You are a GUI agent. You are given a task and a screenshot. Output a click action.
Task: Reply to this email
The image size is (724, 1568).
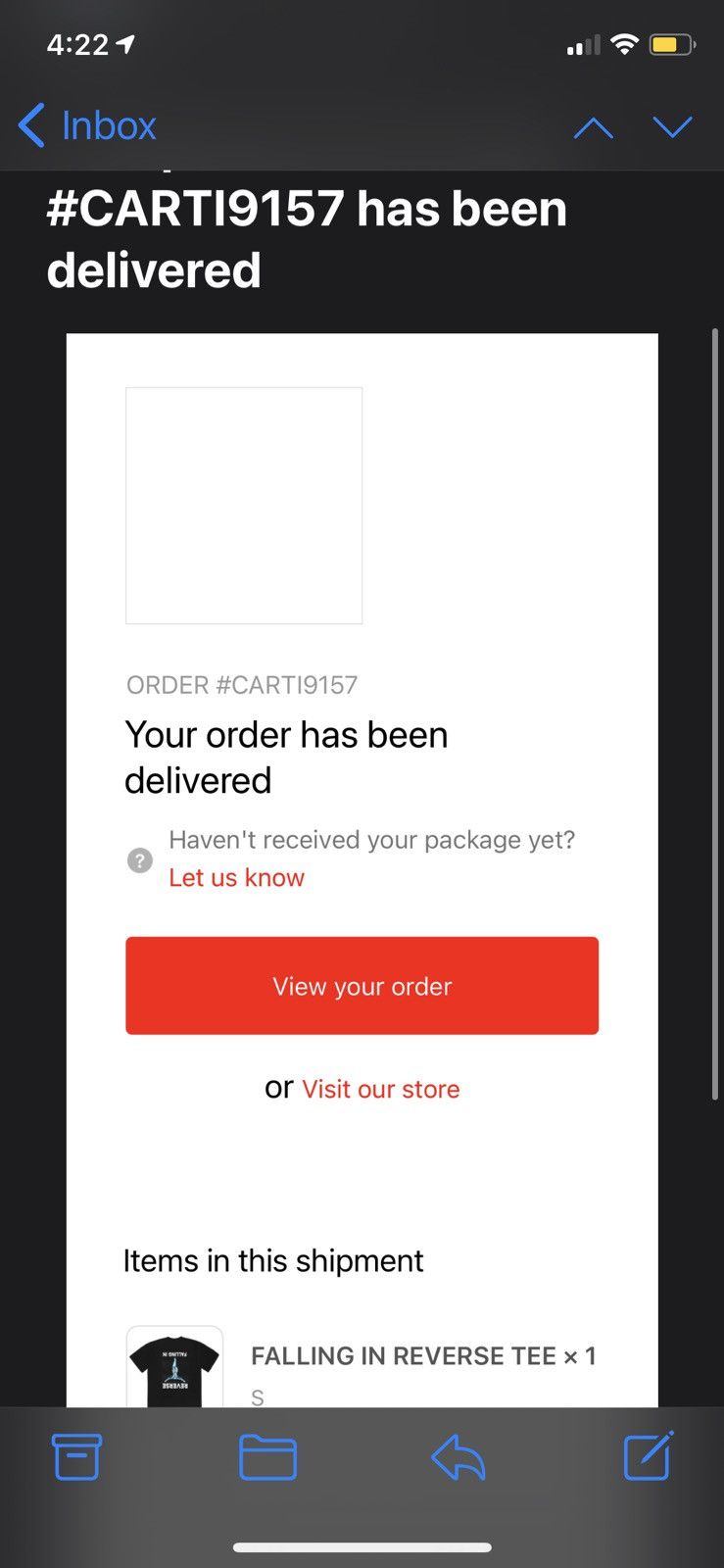[x=458, y=1457]
